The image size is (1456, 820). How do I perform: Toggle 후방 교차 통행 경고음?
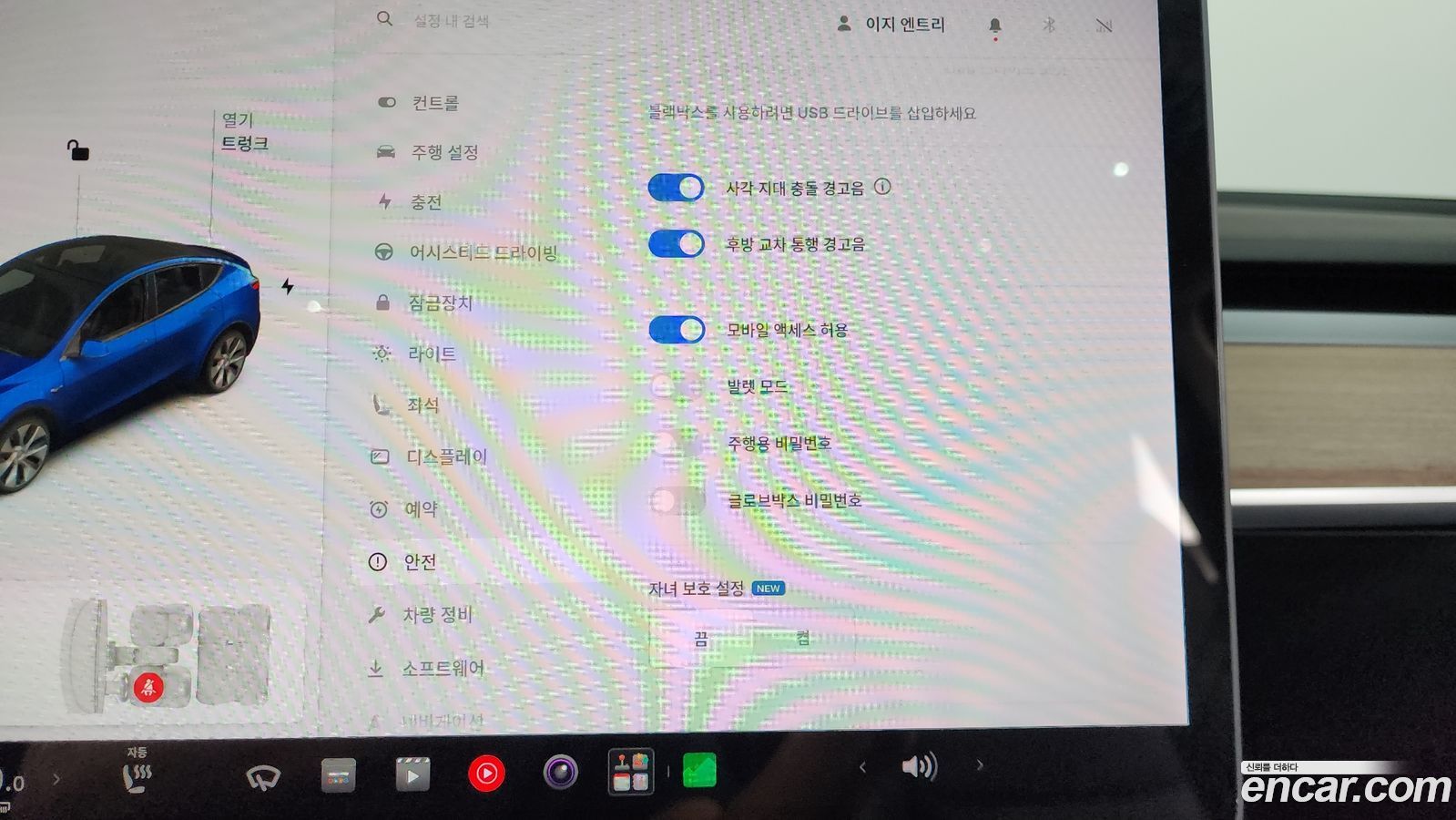point(677,243)
